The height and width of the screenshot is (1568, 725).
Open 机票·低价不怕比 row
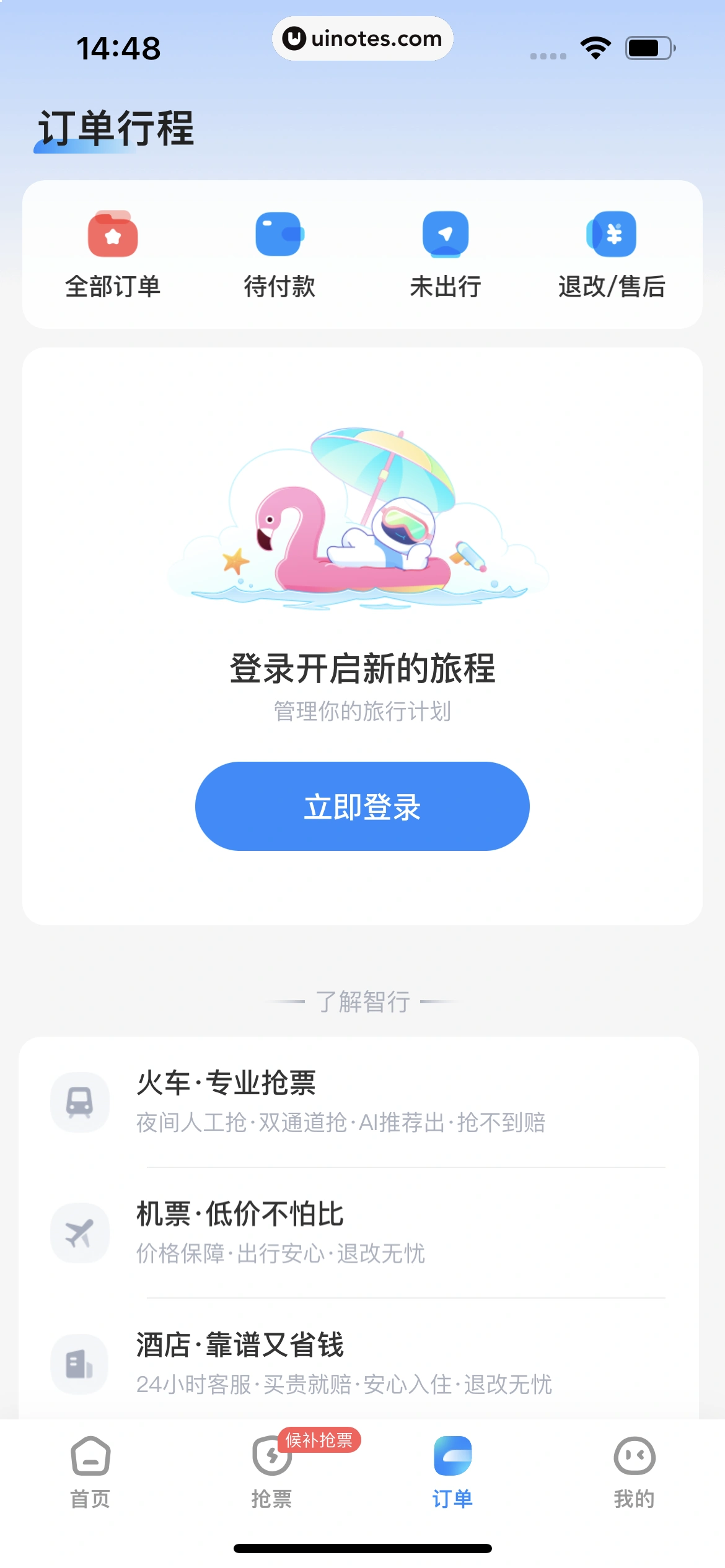pos(359,1232)
